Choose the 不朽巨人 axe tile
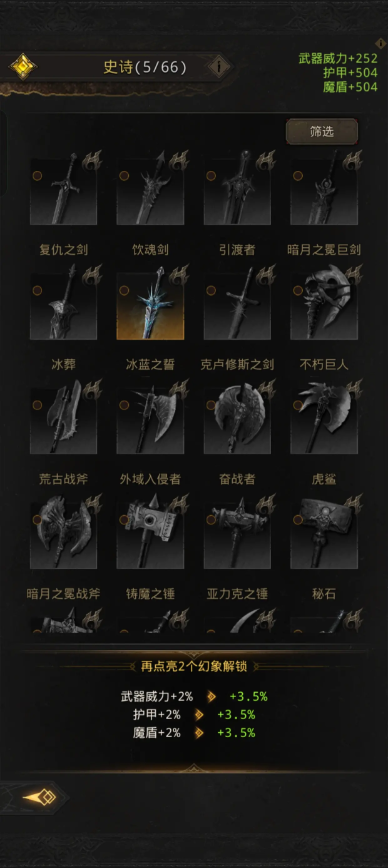Viewport: 388px width, 868px height. coord(324,303)
